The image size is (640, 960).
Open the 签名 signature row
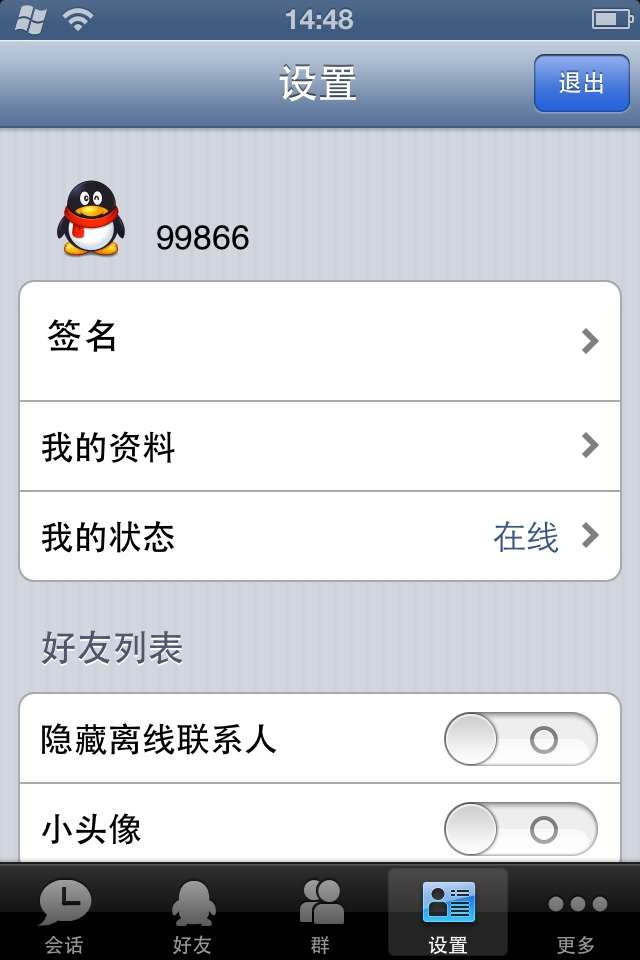[320, 341]
